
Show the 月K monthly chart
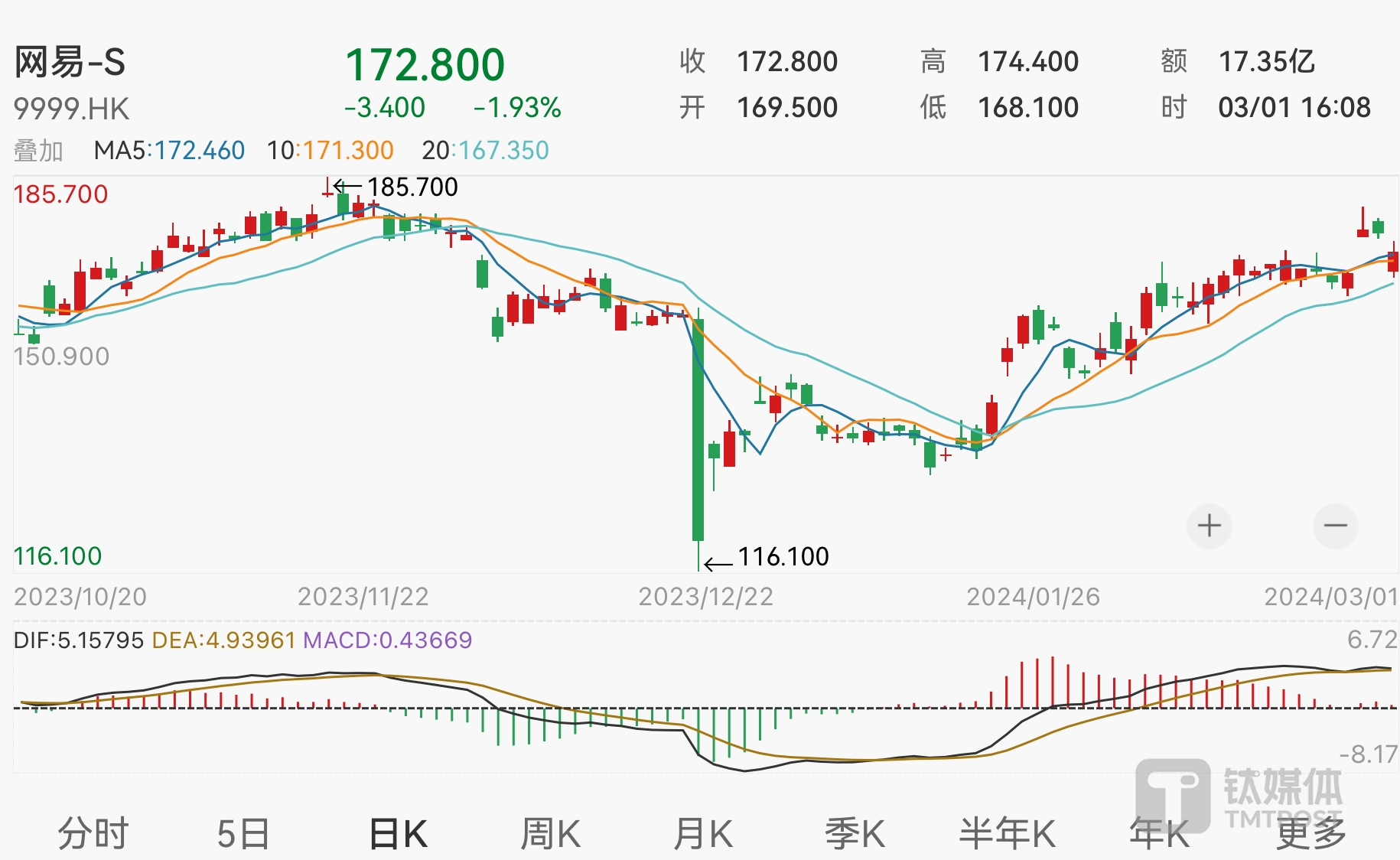pos(702,833)
